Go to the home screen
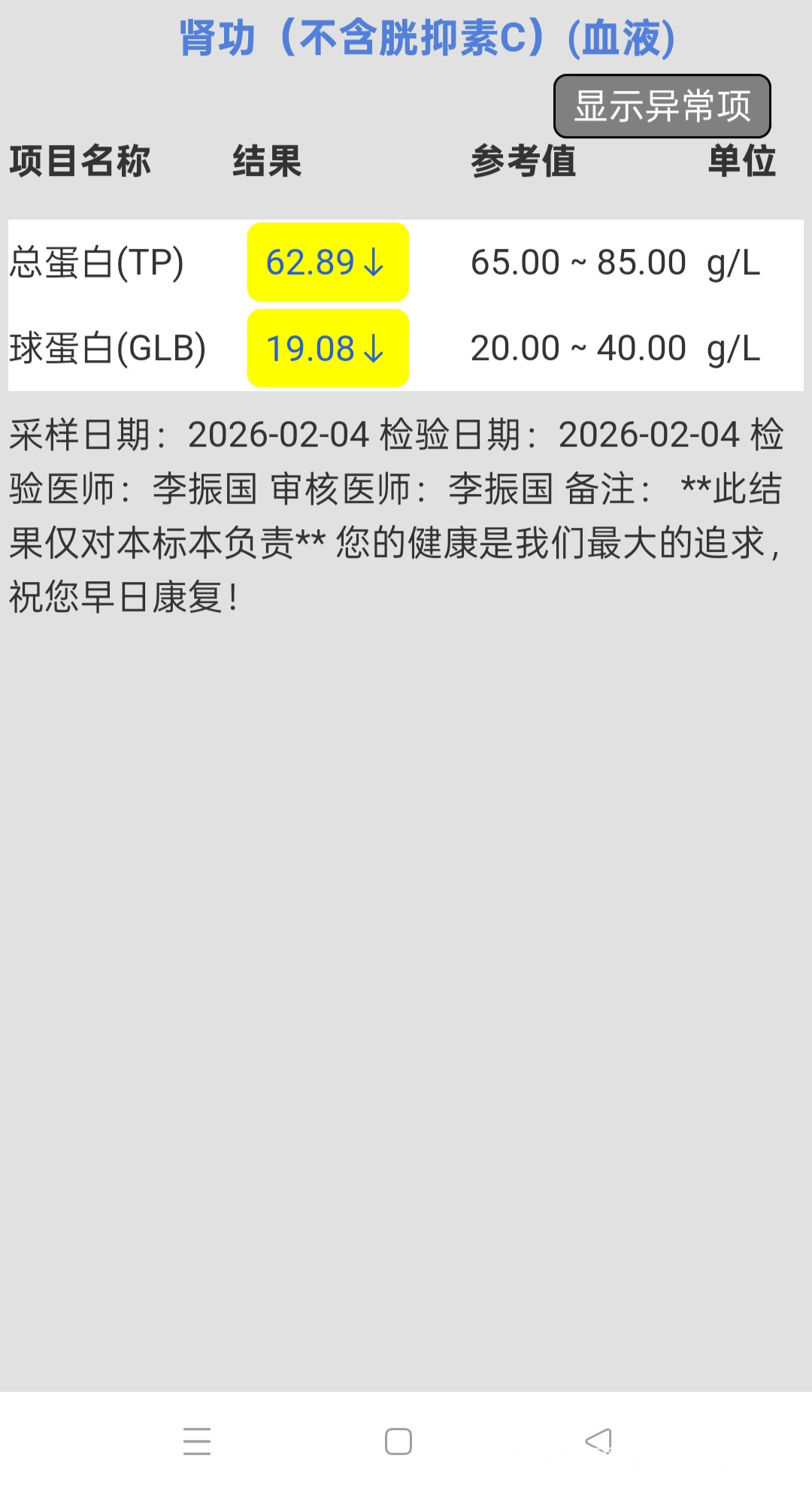 398,1441
